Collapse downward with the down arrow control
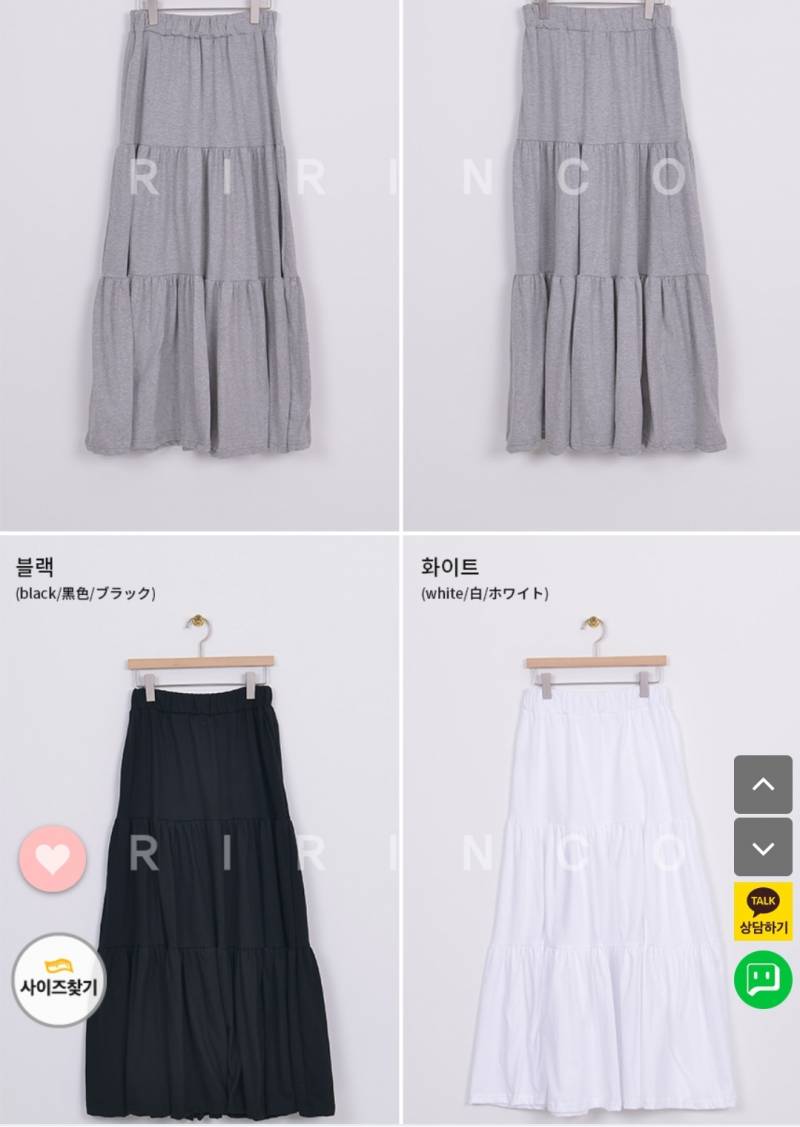 point(762,846)
